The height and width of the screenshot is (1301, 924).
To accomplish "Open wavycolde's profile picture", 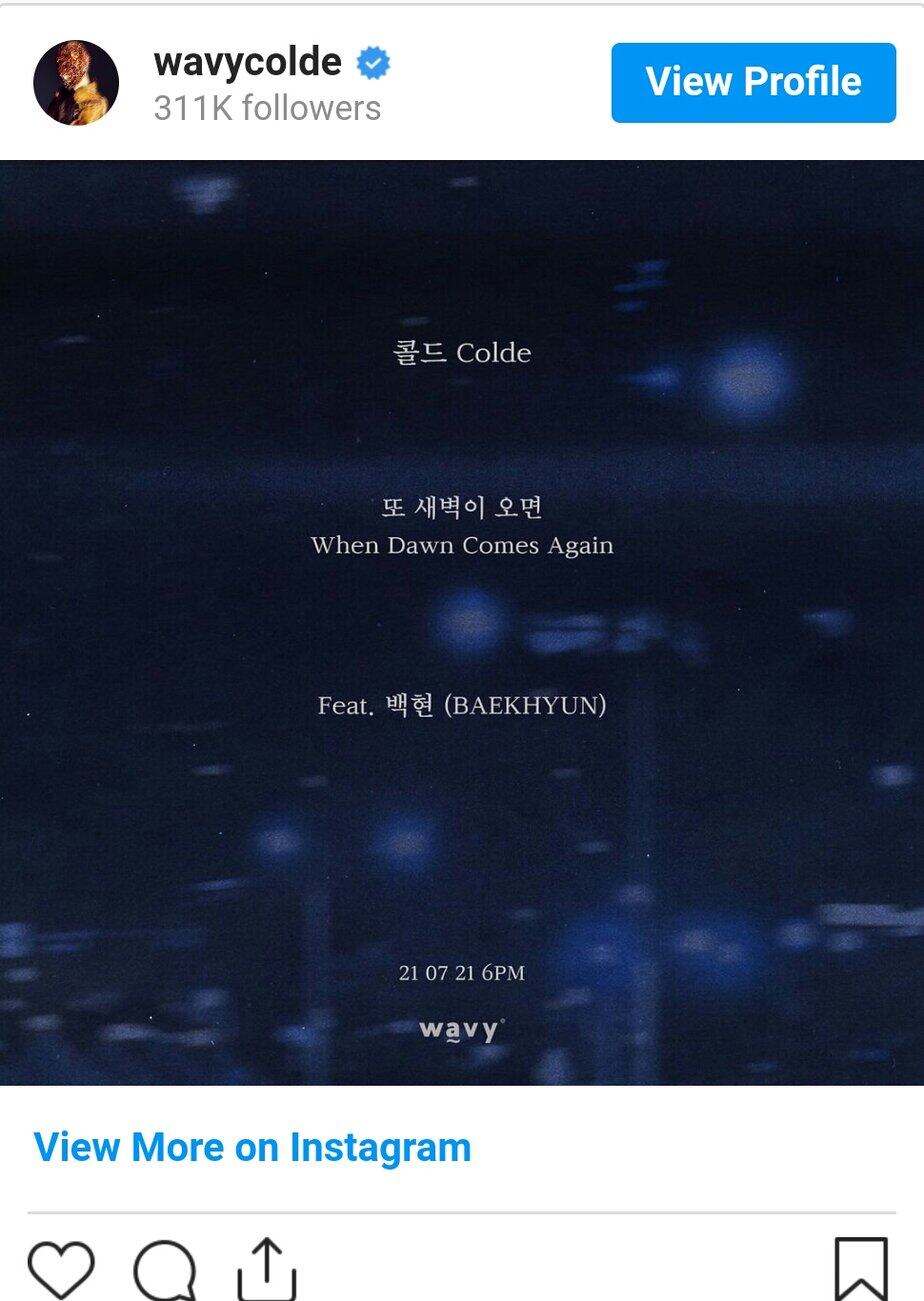I will 76,83.
